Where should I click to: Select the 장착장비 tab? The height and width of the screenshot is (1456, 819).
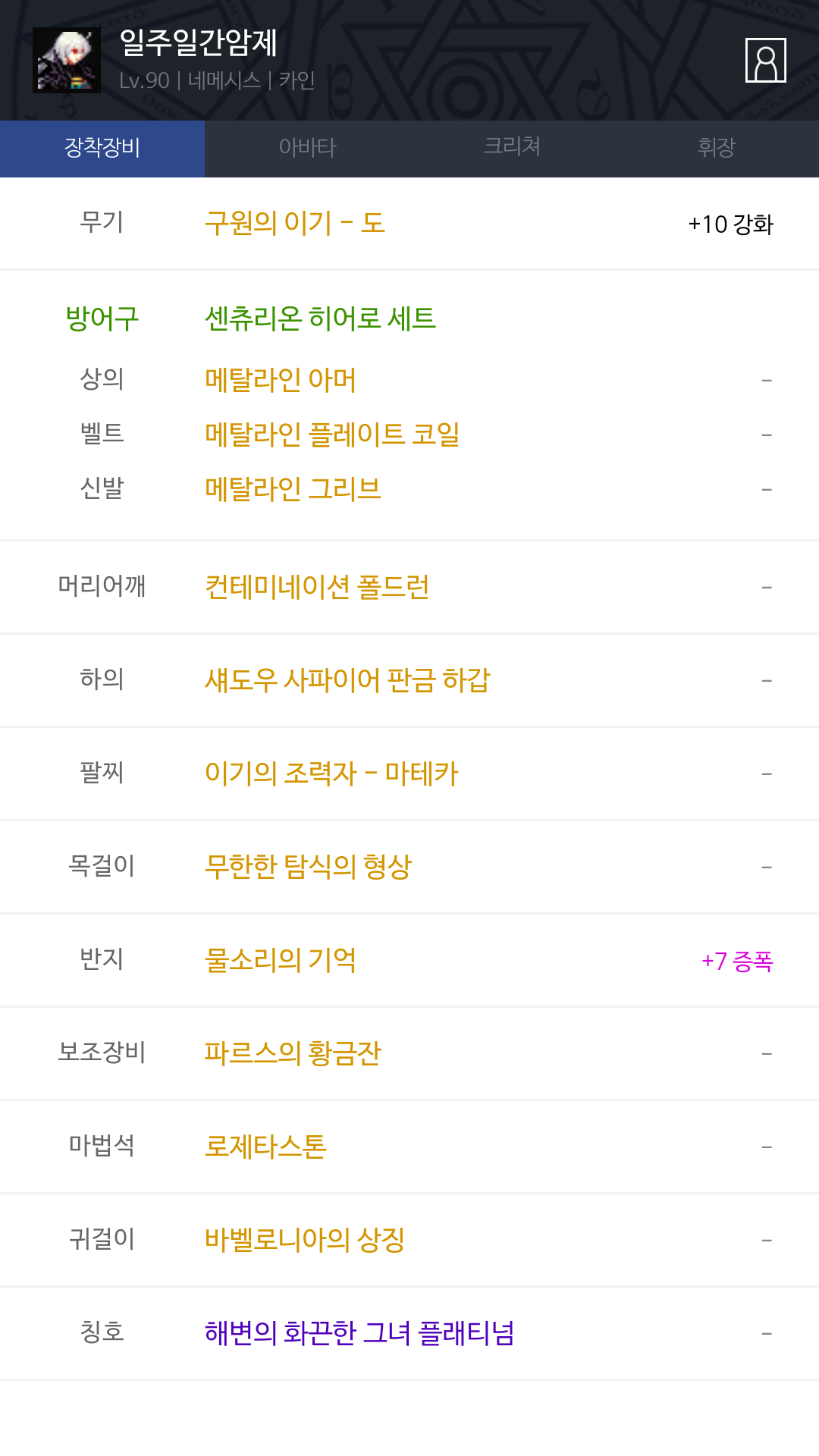(x=102, y=148)
